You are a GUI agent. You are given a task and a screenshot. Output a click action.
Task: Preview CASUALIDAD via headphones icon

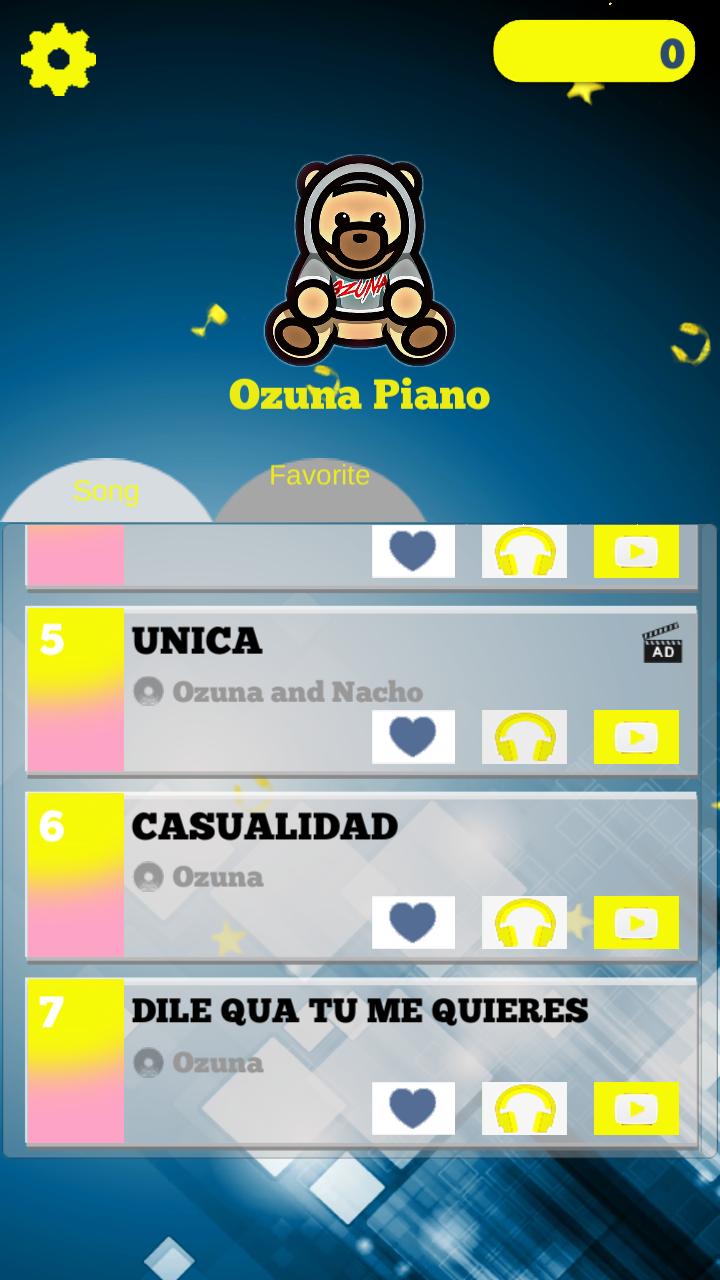pos(524,922)
